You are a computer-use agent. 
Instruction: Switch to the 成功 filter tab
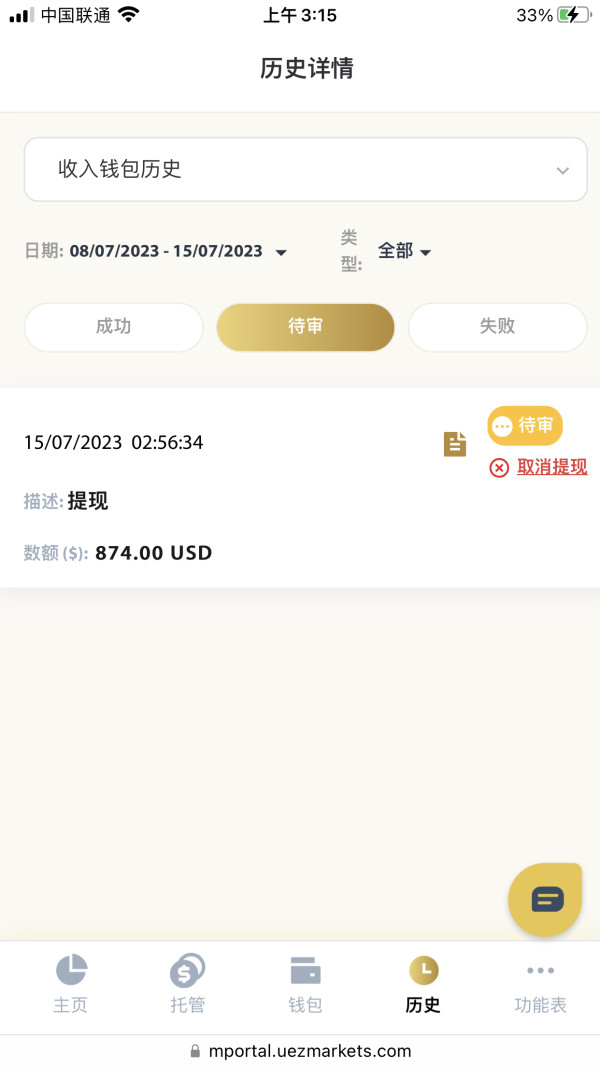(x=114, y=327)
